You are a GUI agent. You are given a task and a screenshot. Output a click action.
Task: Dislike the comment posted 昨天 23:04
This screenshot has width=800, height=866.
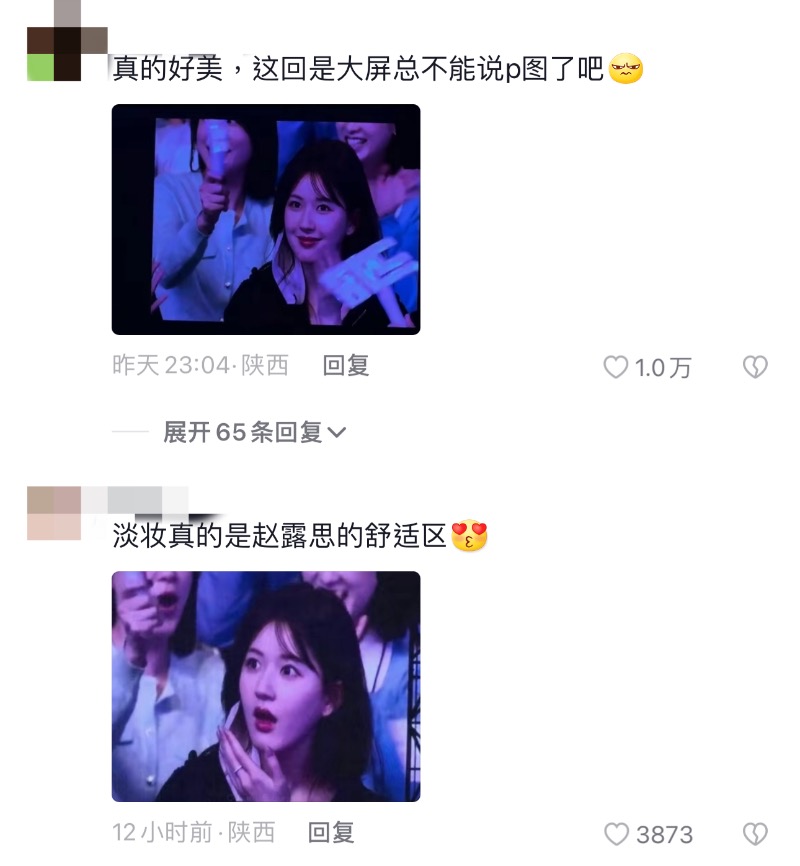pos(755,368)
